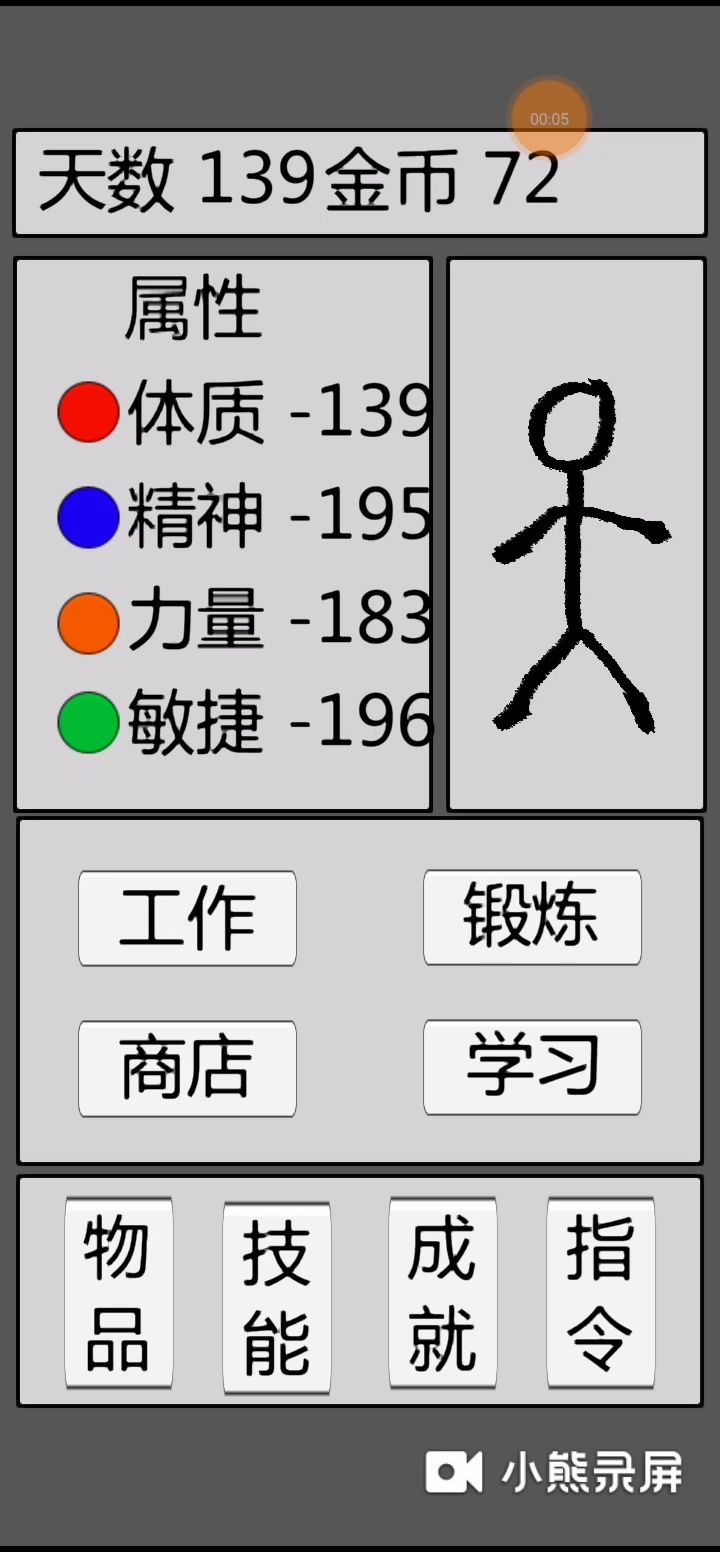720x1552 pixels.
Task: Tap the floating screen-recording timer bubble
Action: click(549, 118)
